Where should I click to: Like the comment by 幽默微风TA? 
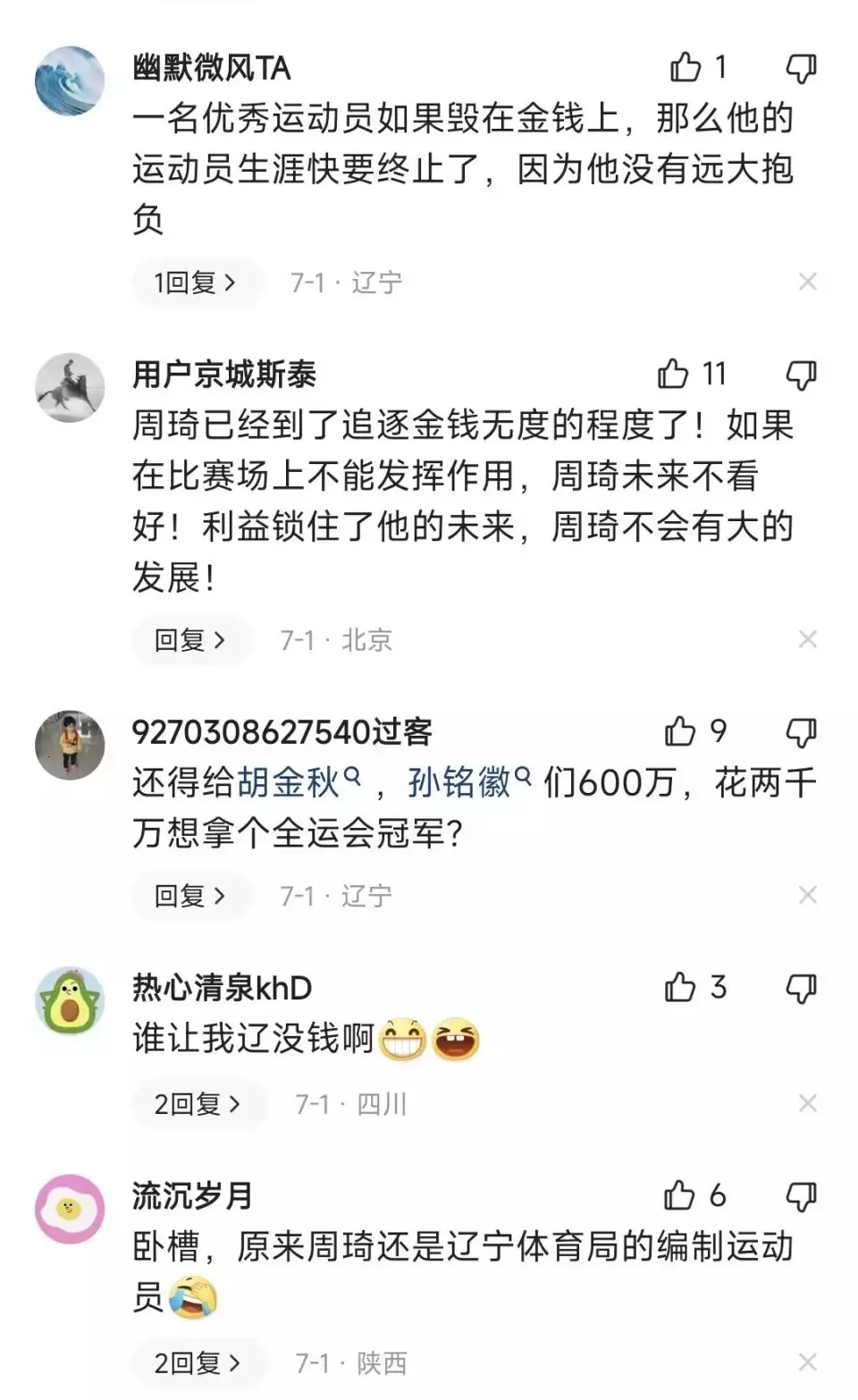686,67
